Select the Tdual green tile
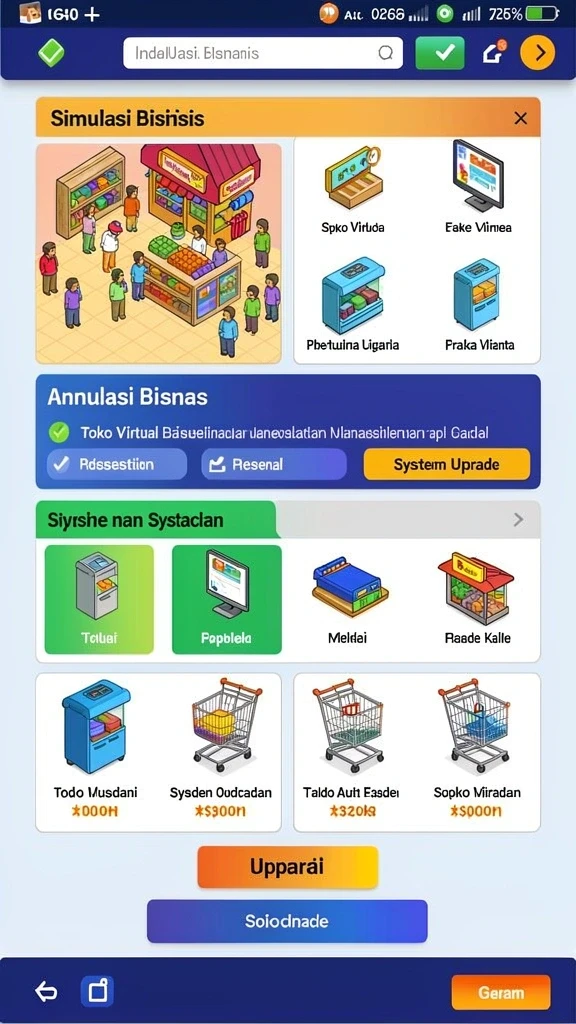The image size is (576, 1024). coord(99,600)
